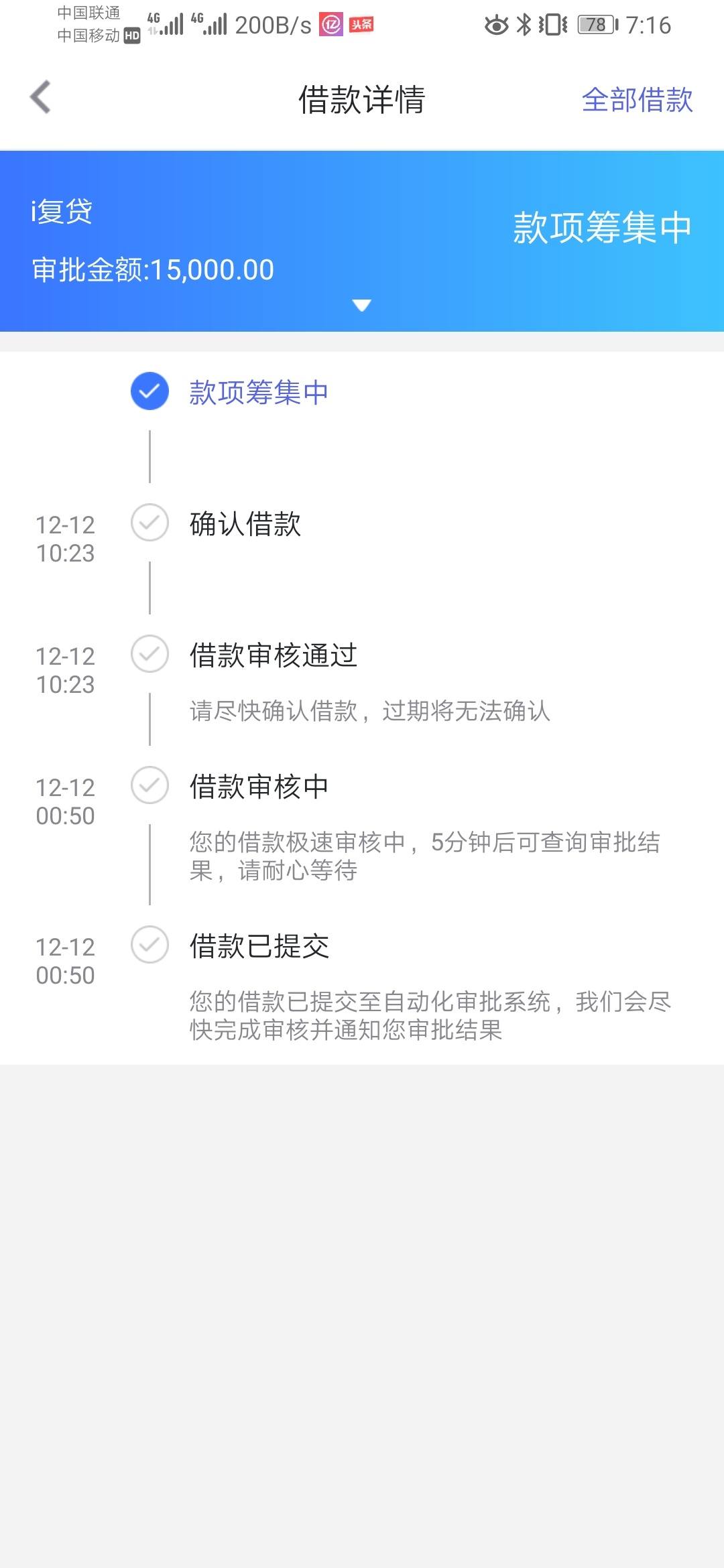724x1568 pixels.
Task: Tap the eye comfort icon in status bar
Action: point(496,24)
